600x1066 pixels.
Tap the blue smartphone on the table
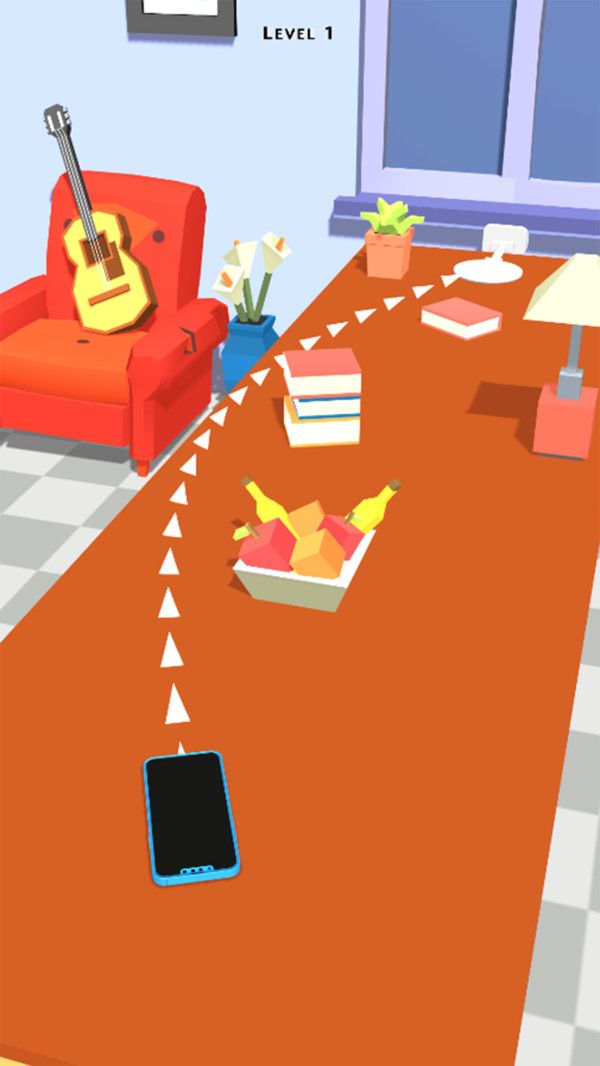[192, 816]
